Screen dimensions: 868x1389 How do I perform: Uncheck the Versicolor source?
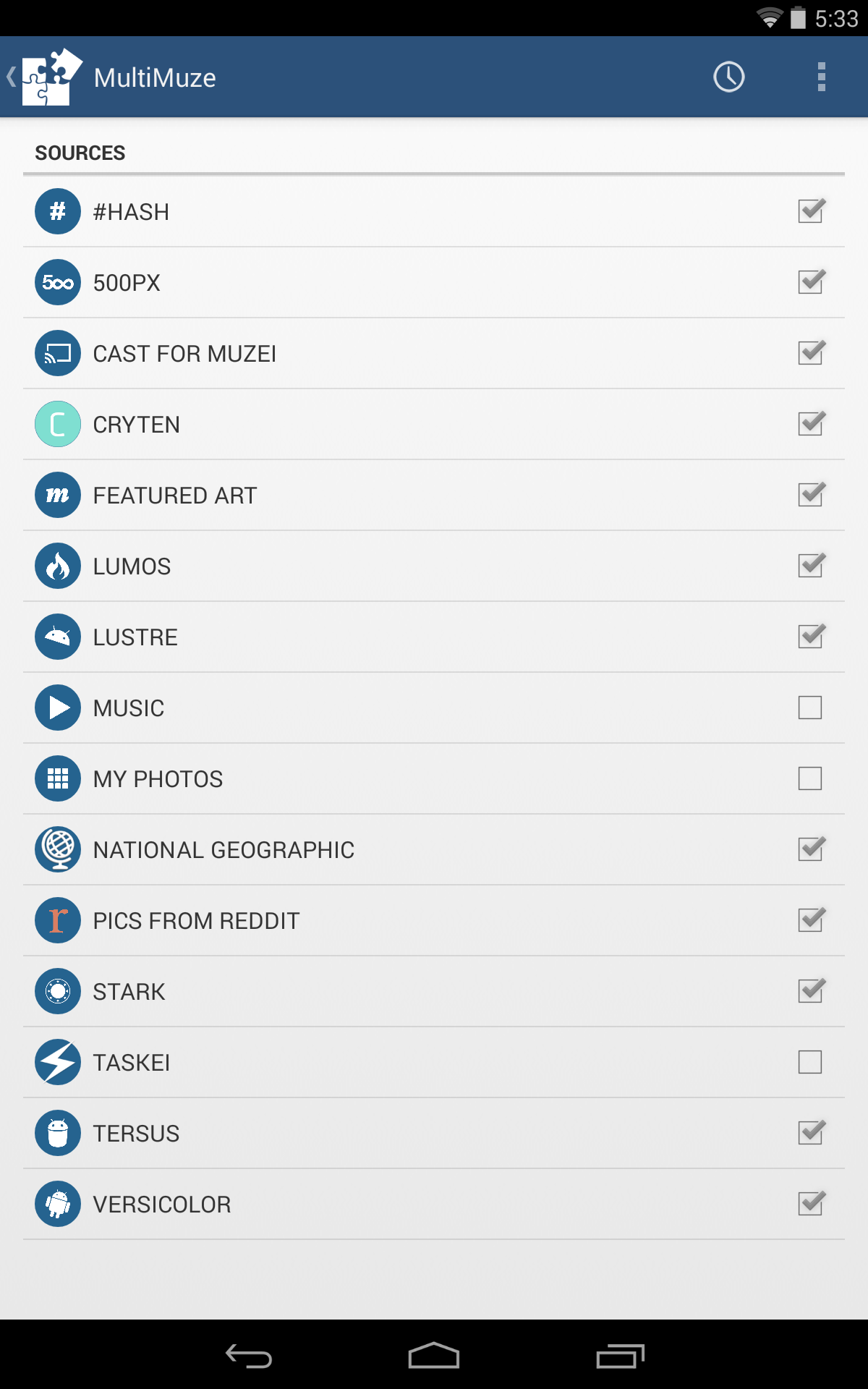point(810,1204)
